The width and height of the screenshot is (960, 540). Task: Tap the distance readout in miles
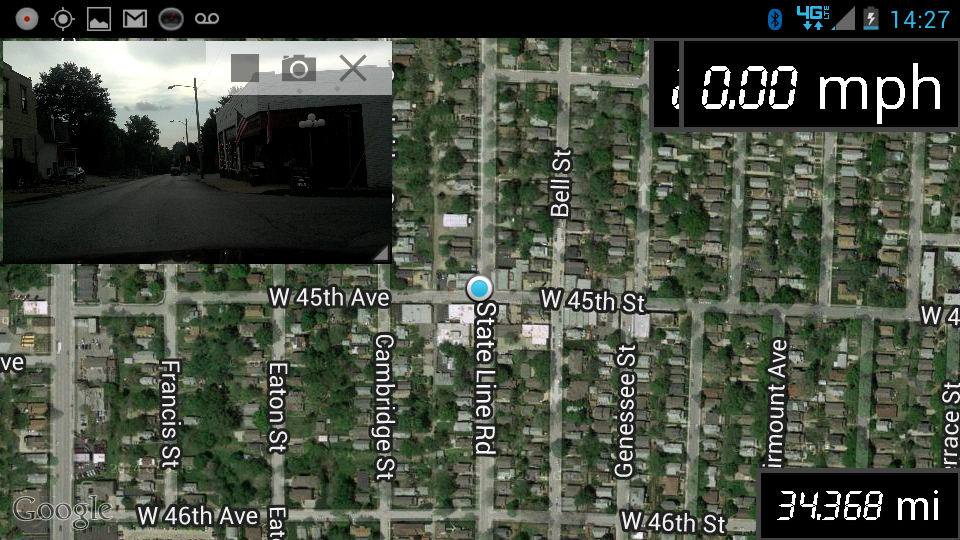[x=858, y=506]
